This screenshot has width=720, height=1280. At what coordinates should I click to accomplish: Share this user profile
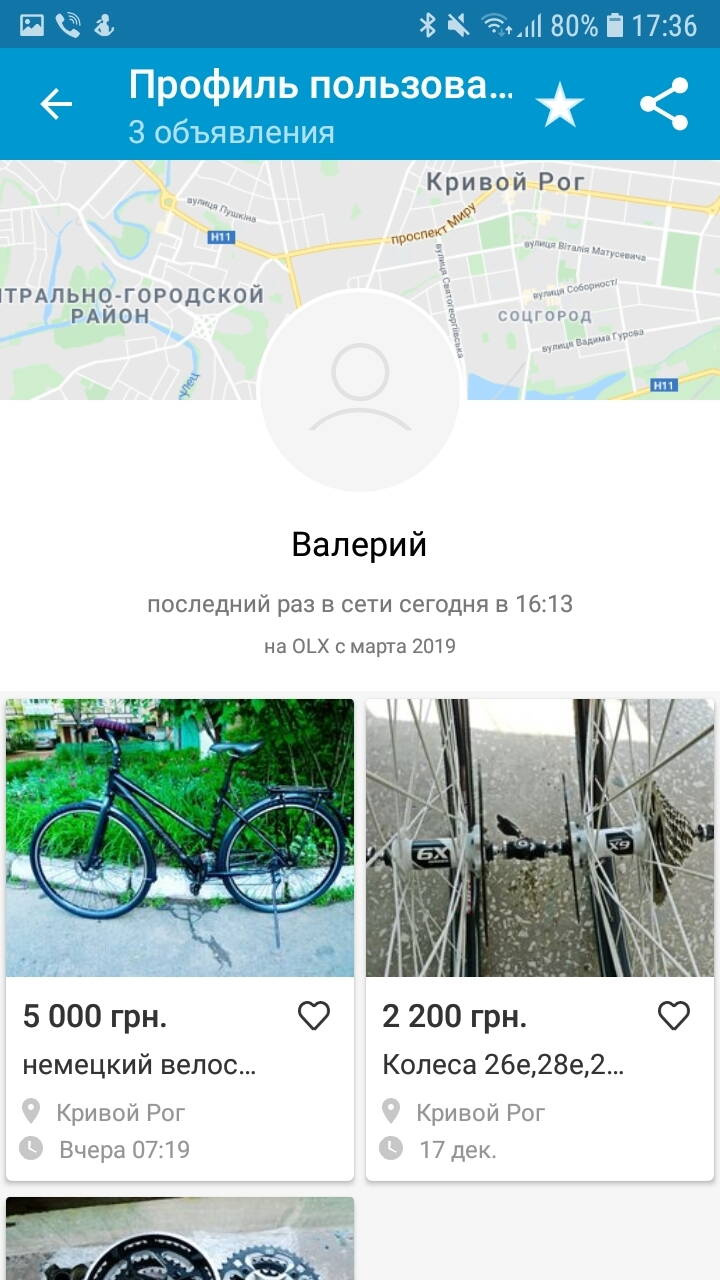(664, 104)
